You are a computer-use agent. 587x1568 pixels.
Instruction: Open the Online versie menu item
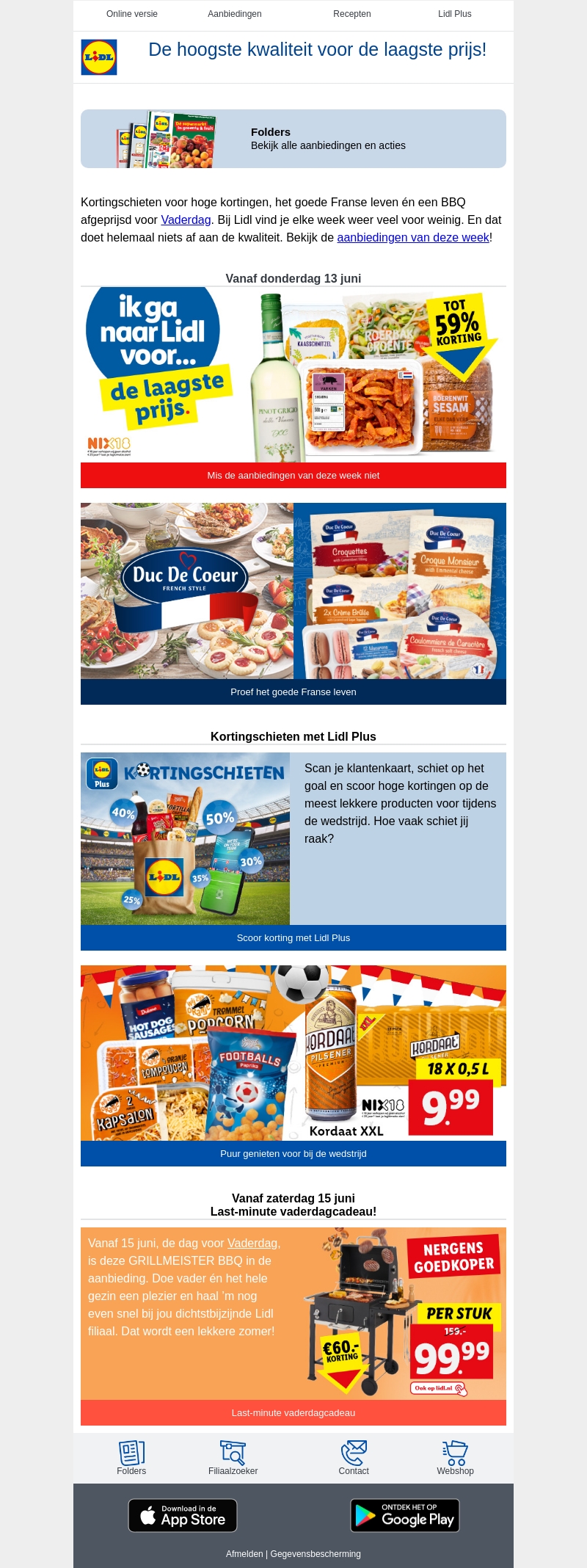pos(131,13)
